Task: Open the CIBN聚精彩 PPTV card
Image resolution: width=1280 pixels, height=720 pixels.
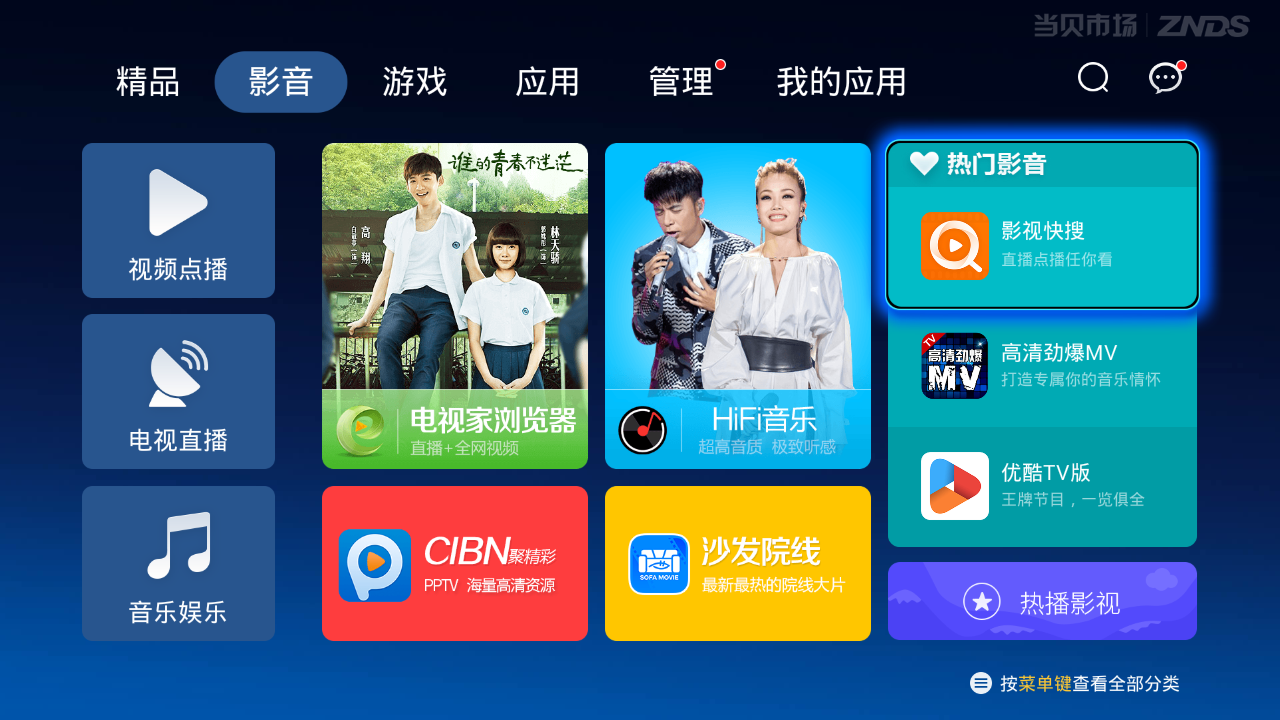Action: 455,563
